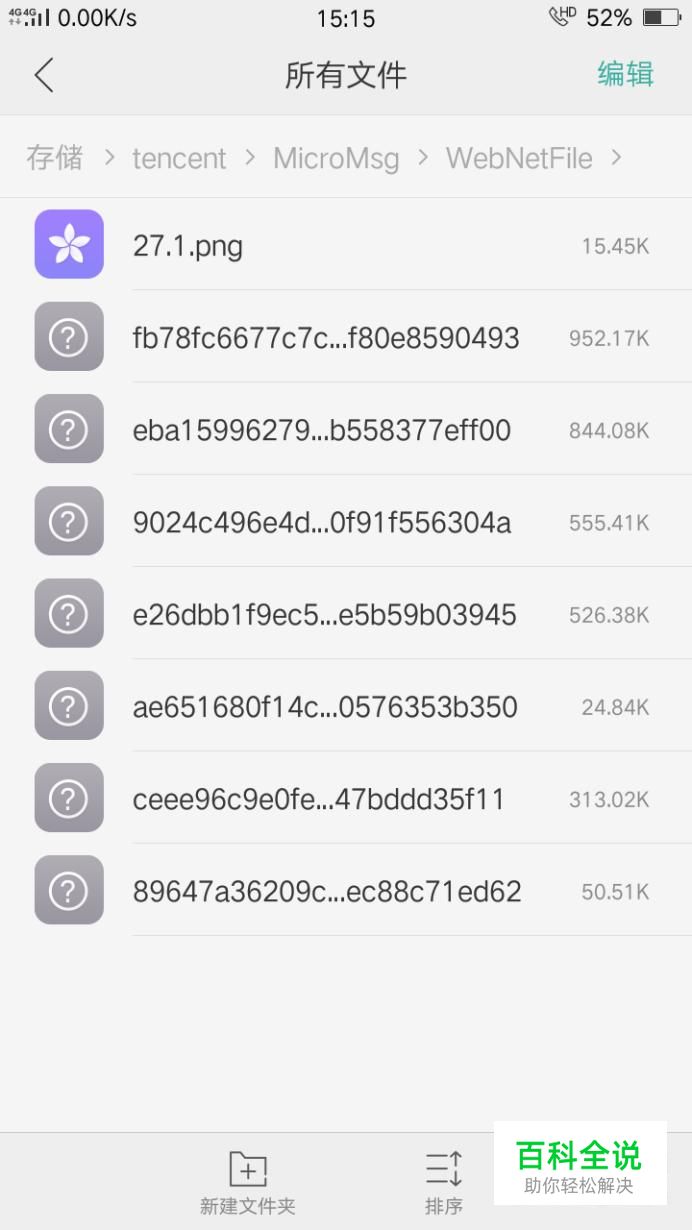Open the 952.17K file starting with fb78fc
This screenshot has height=1230, width=692.
[x=346, y=337]
